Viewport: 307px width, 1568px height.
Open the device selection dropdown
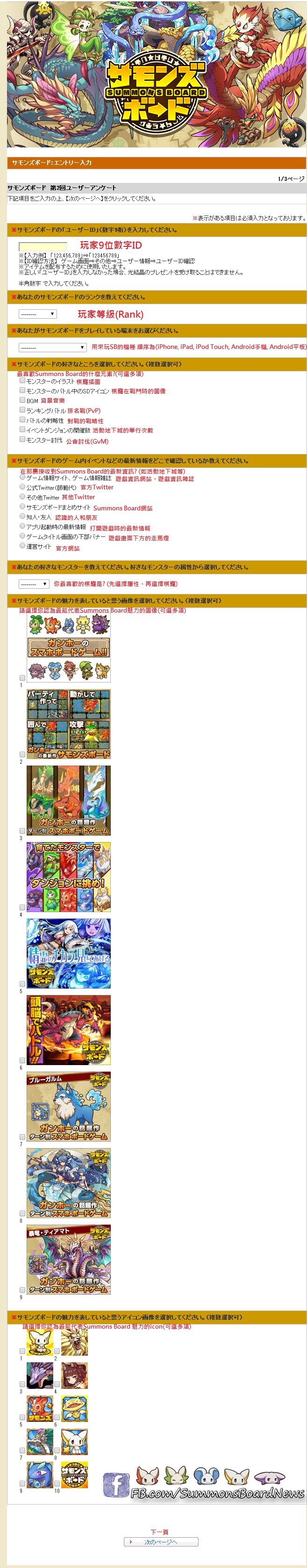pyautogui.click(x=52, y=348)
